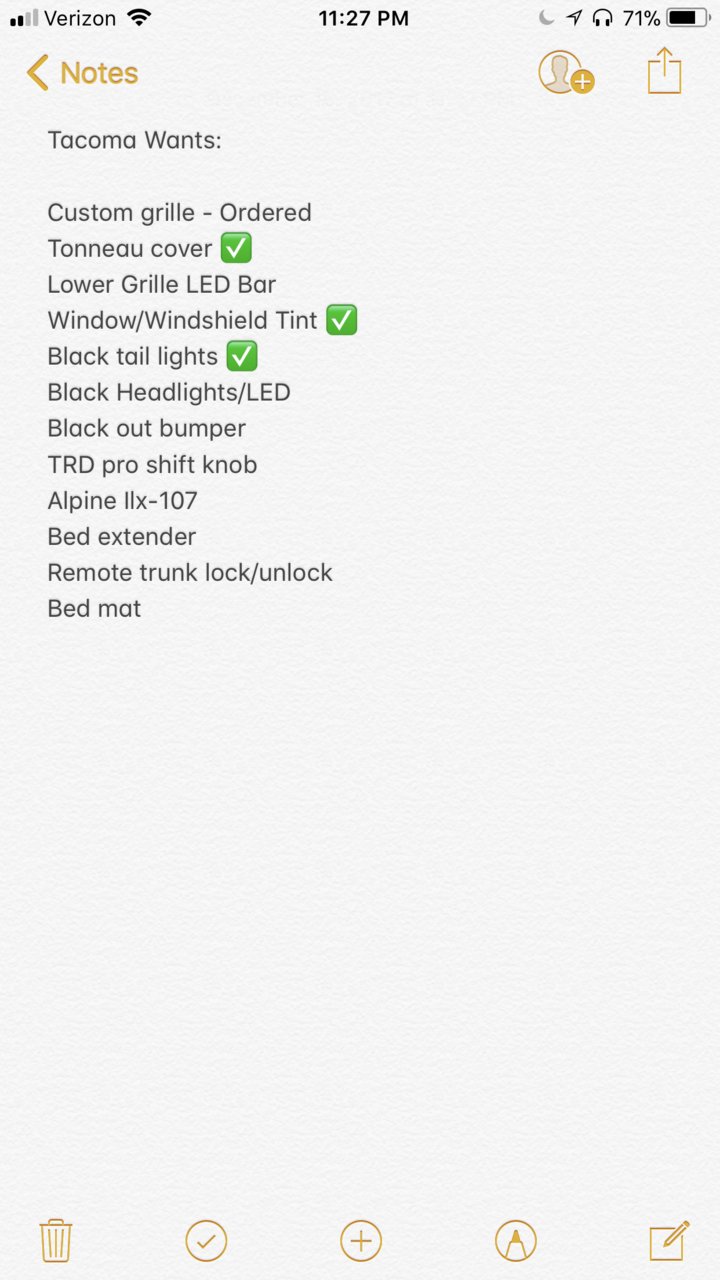
Task: Open the plus attachment menu
Action: pos(361,1241)
